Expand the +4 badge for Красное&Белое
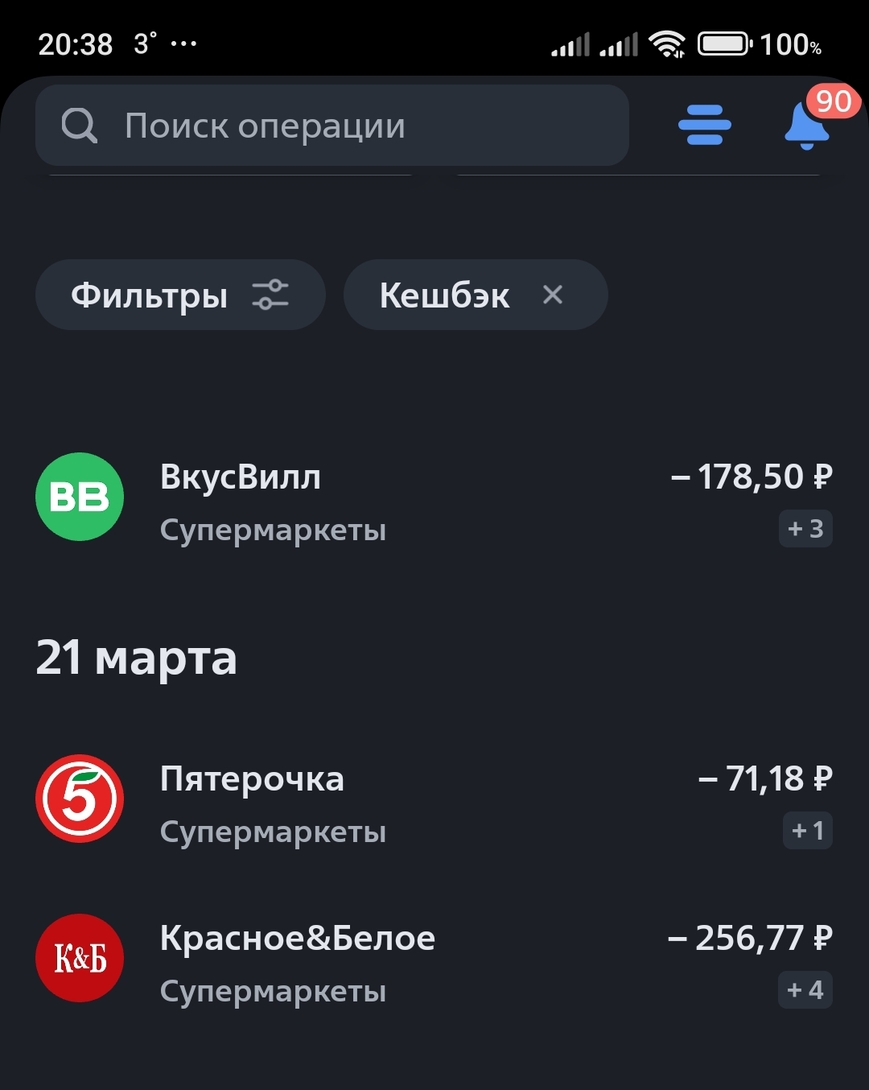Viewport: 869px width, 1090px height. coord(805,990)
